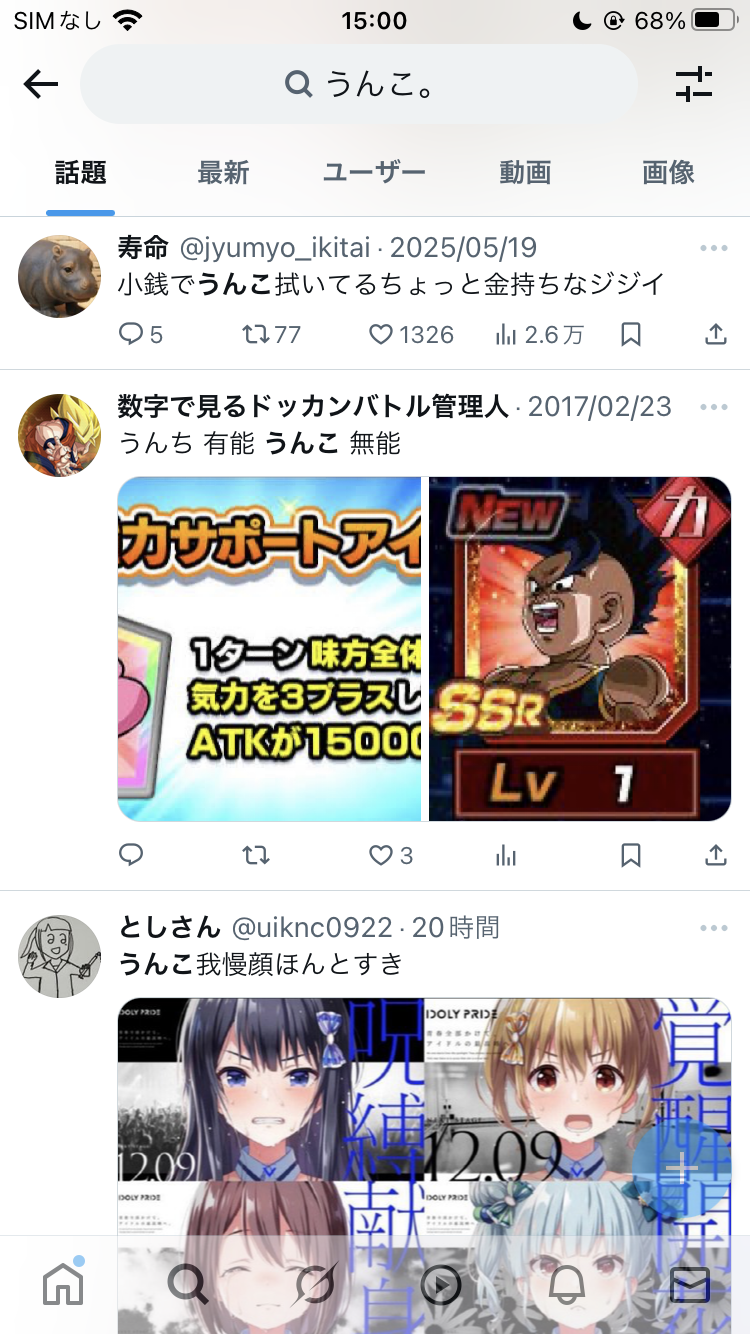Like the ドッカンバトル管理人 post
The height and width of the screenshot is (1334, 750).
[x=391, y=855]
